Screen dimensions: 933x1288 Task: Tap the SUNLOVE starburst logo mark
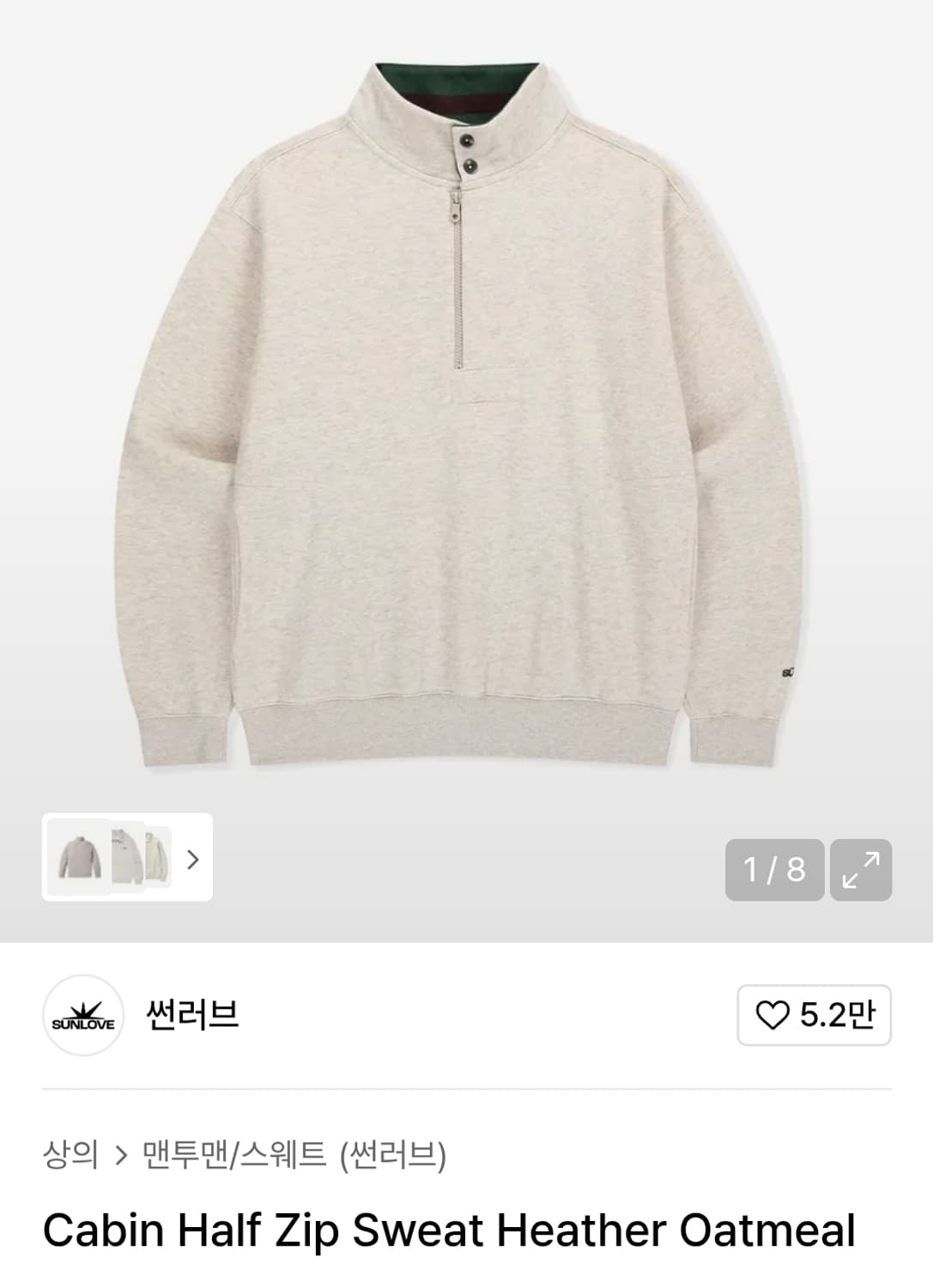pyautogui.click(x=81, y=1015)
